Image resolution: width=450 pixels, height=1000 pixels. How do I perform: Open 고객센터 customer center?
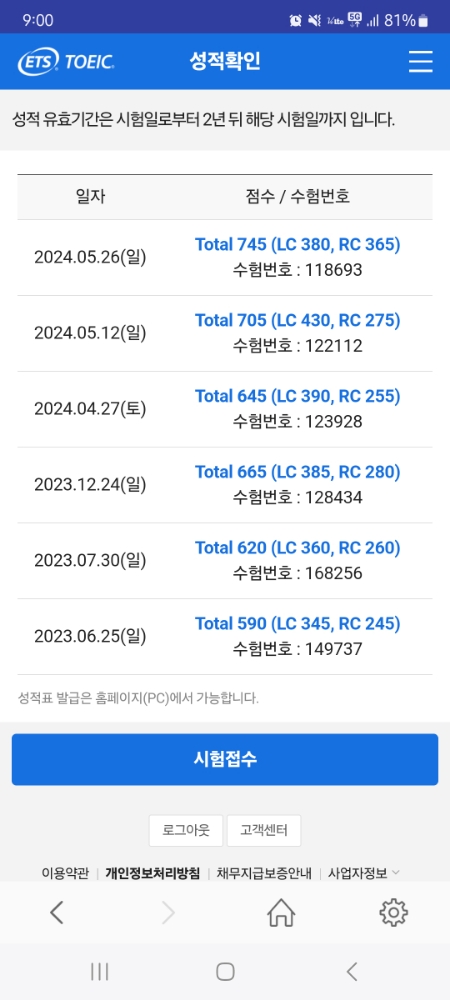click(x=264, y=830)
